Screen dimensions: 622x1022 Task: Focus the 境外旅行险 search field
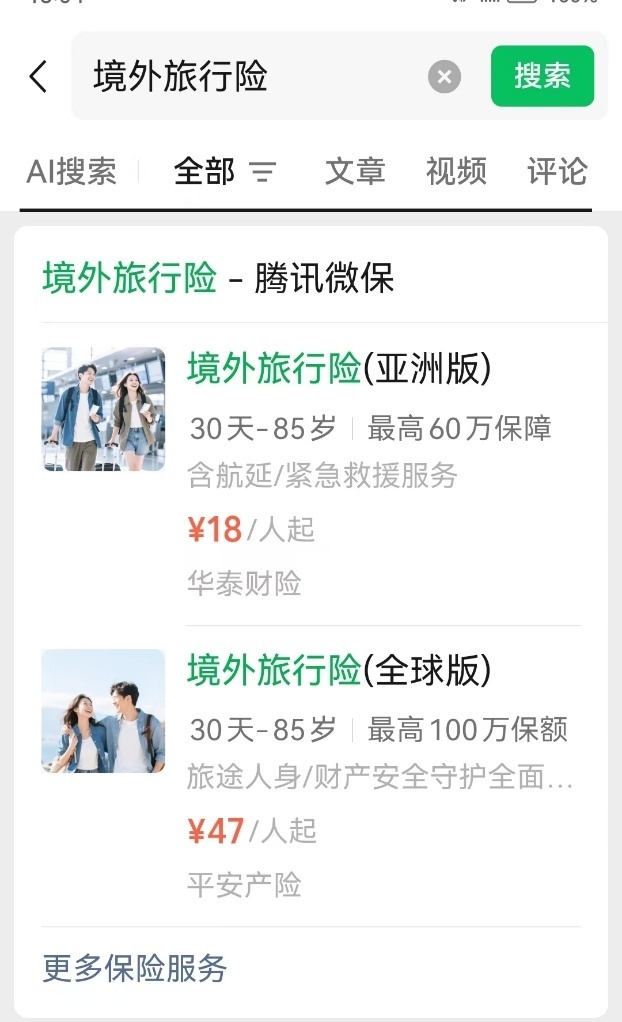[250, 77]
